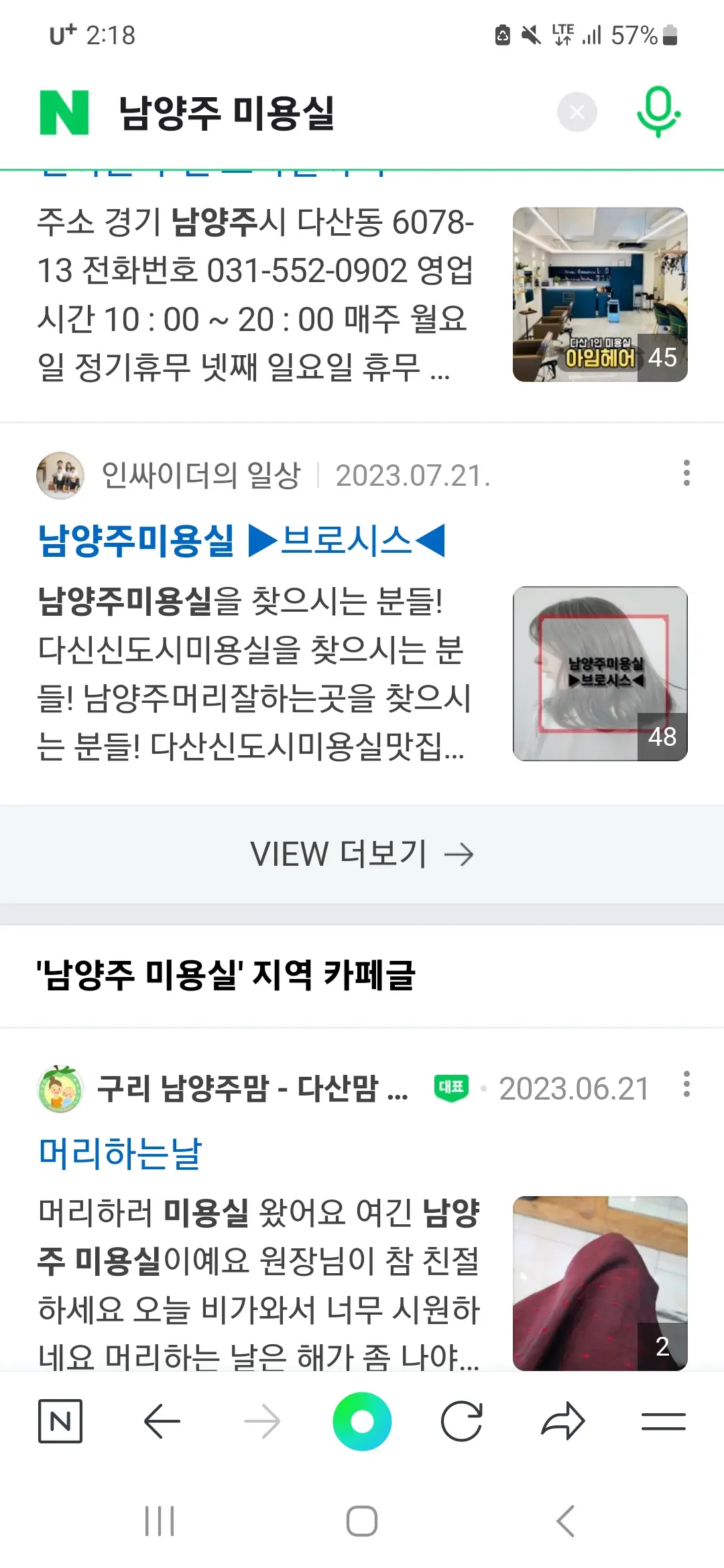Open the options menu for the 인싸이더의 일상 post

pyautogui.click(x=686, y=473)
